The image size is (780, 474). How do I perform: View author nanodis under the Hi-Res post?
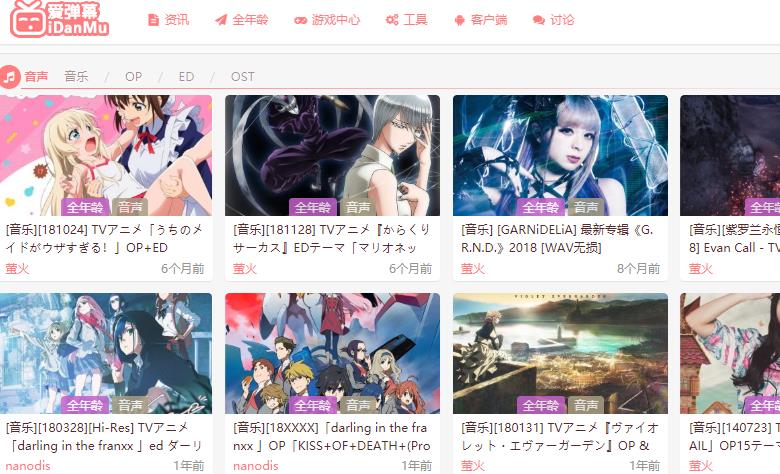click(x=27, y=466)
